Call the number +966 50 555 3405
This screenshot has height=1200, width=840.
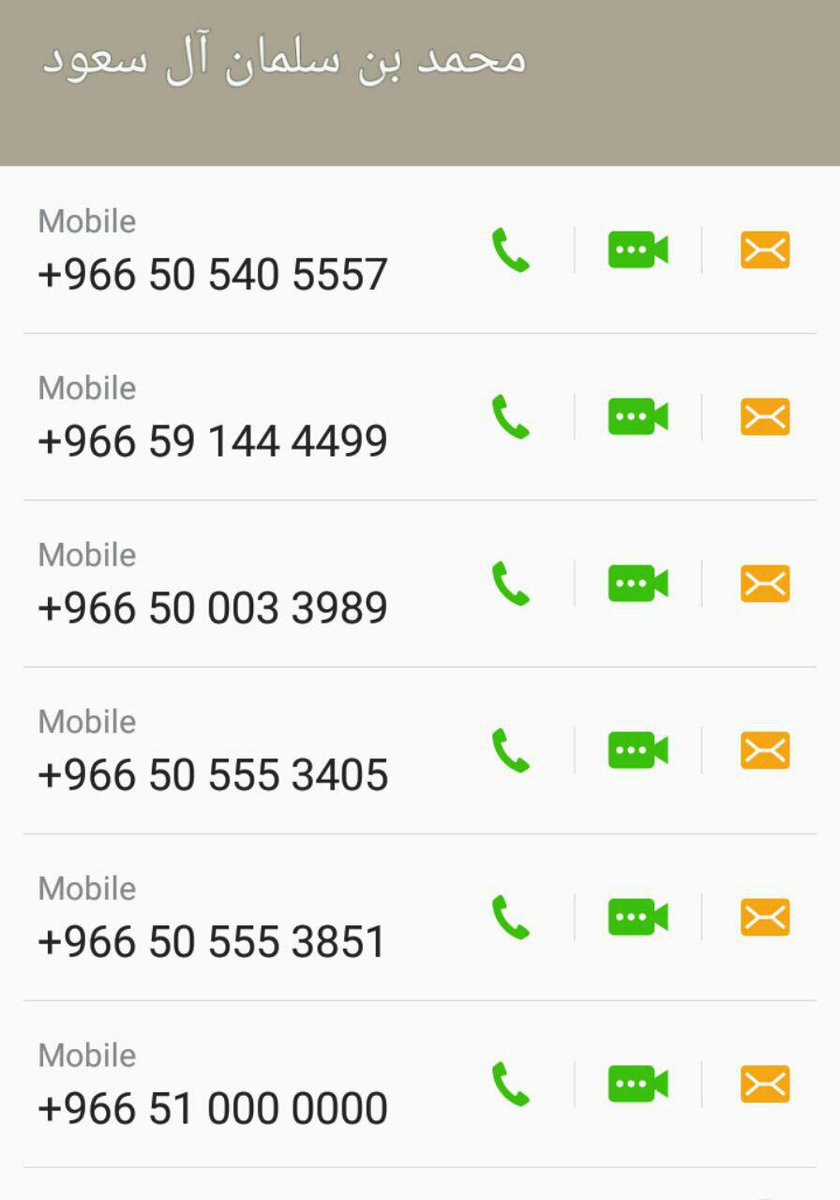tap(510, 750)
